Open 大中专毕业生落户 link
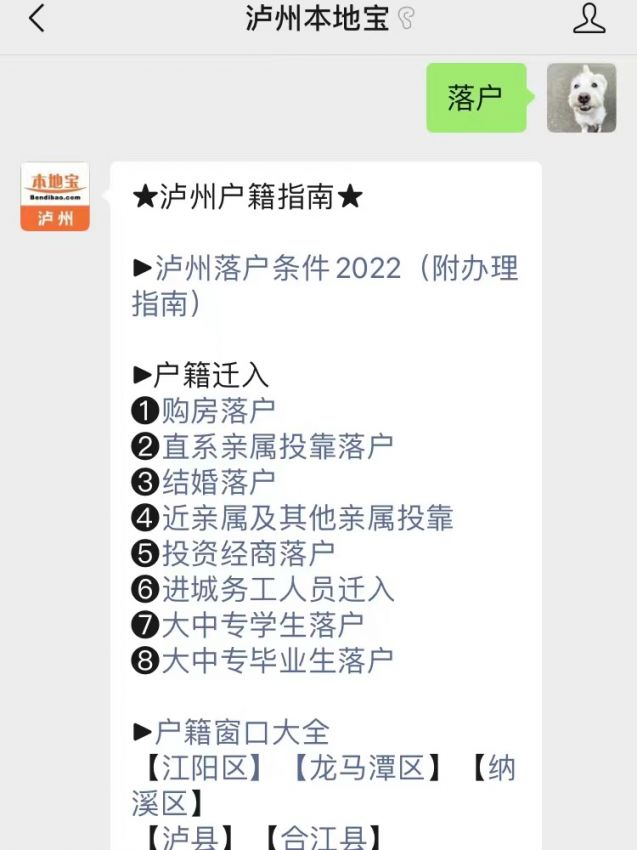The image size is (637, 850). pos(277,661)
